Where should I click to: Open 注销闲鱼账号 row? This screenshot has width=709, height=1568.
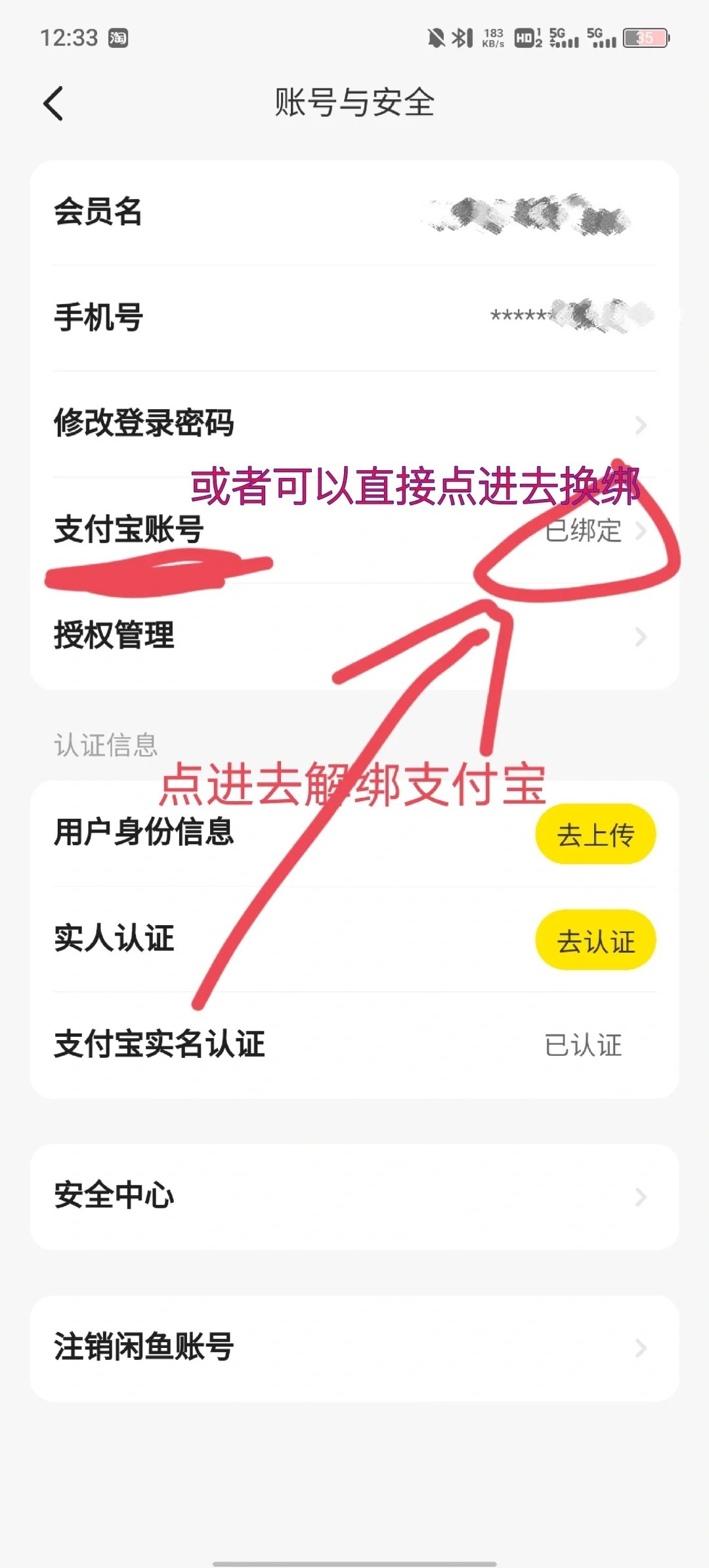[354, 1348]
